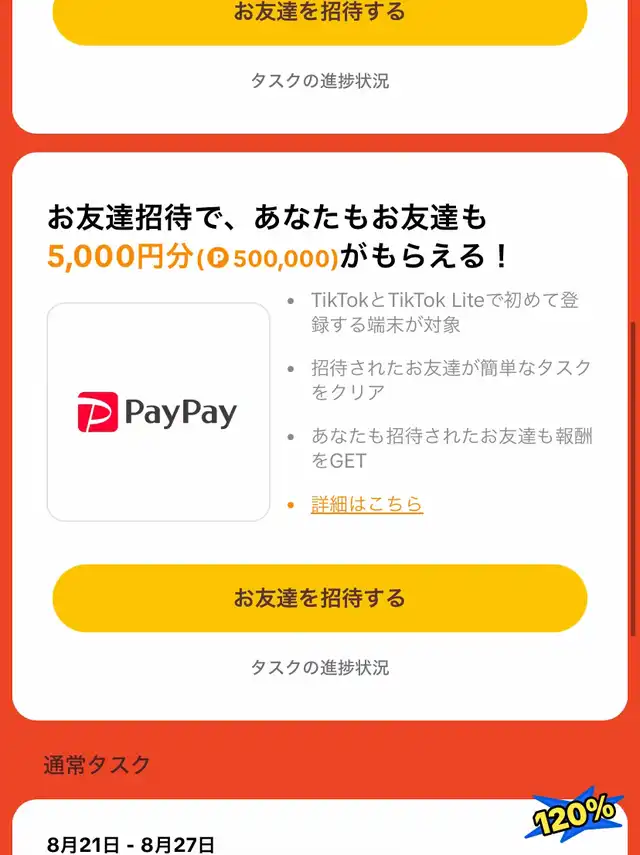
Task: Tap お友達を招待する in the PayPay card
Action: pyautogui.click(x=320, y=598)
